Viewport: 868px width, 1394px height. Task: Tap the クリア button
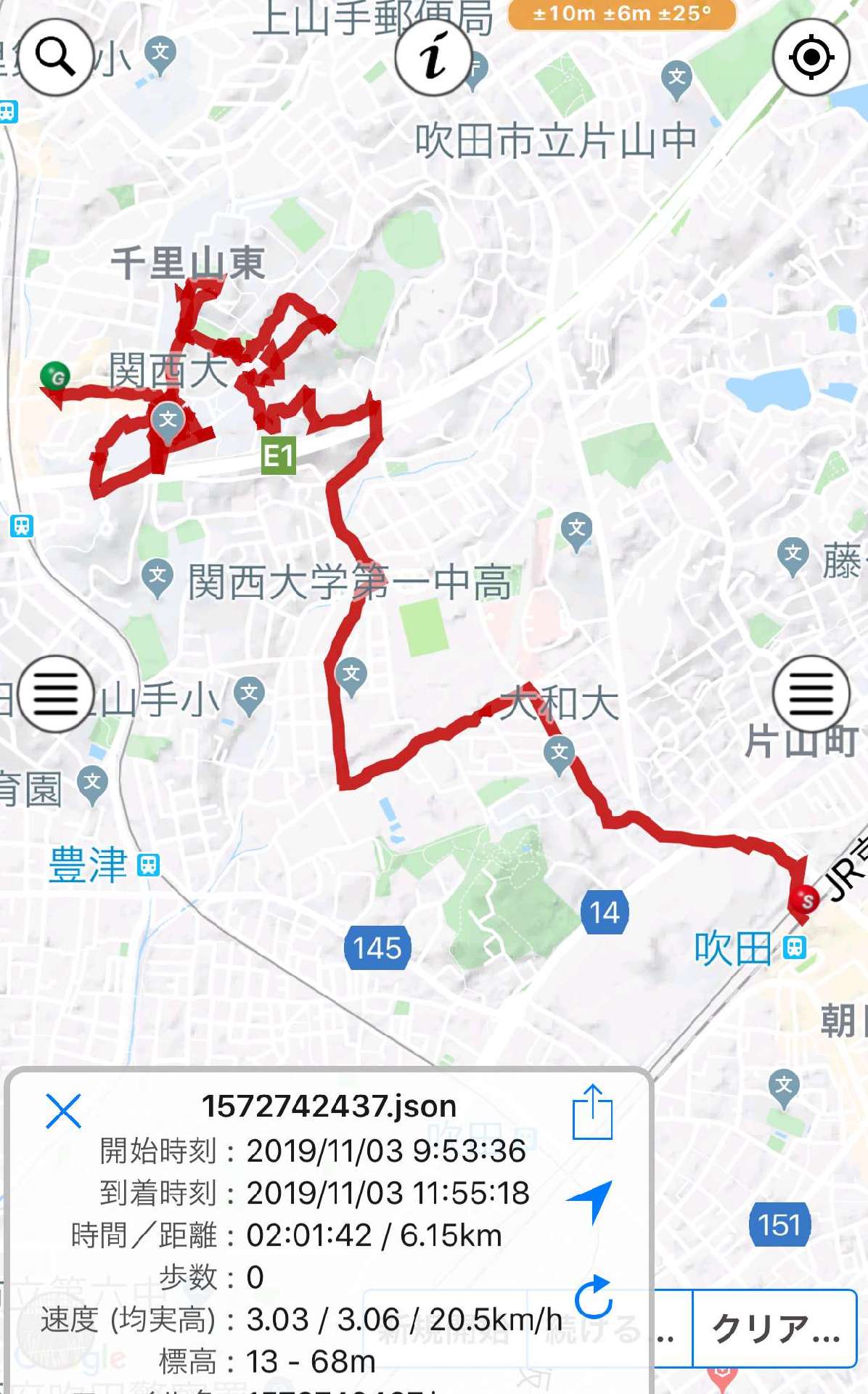click(775, 1329)
